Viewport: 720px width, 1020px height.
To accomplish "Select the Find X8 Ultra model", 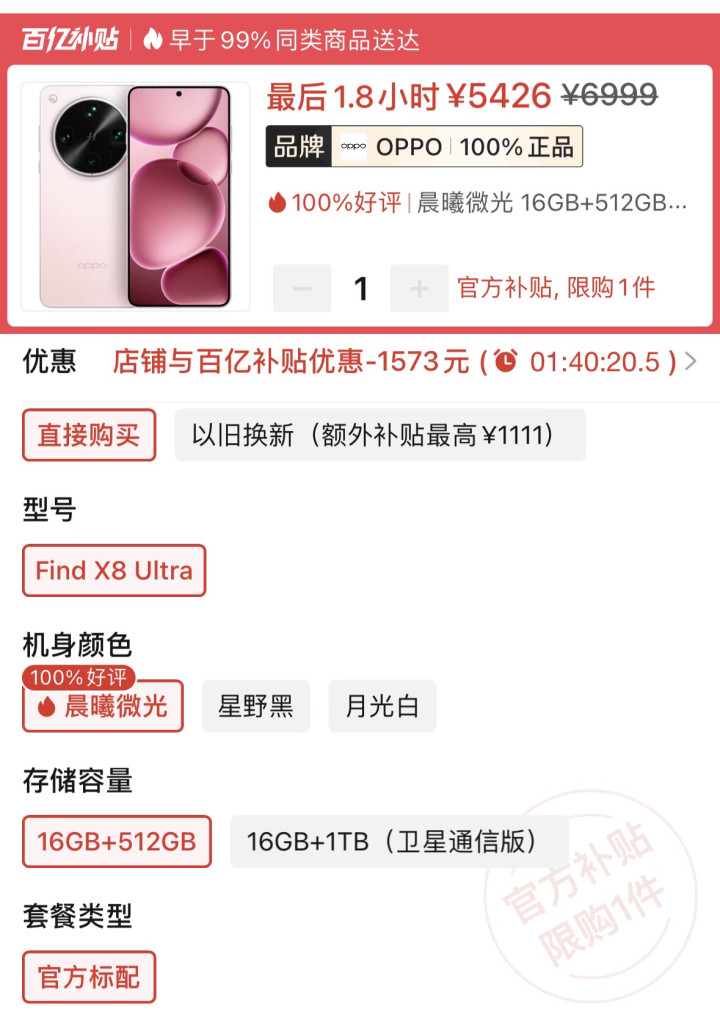I will pos(114,571).
